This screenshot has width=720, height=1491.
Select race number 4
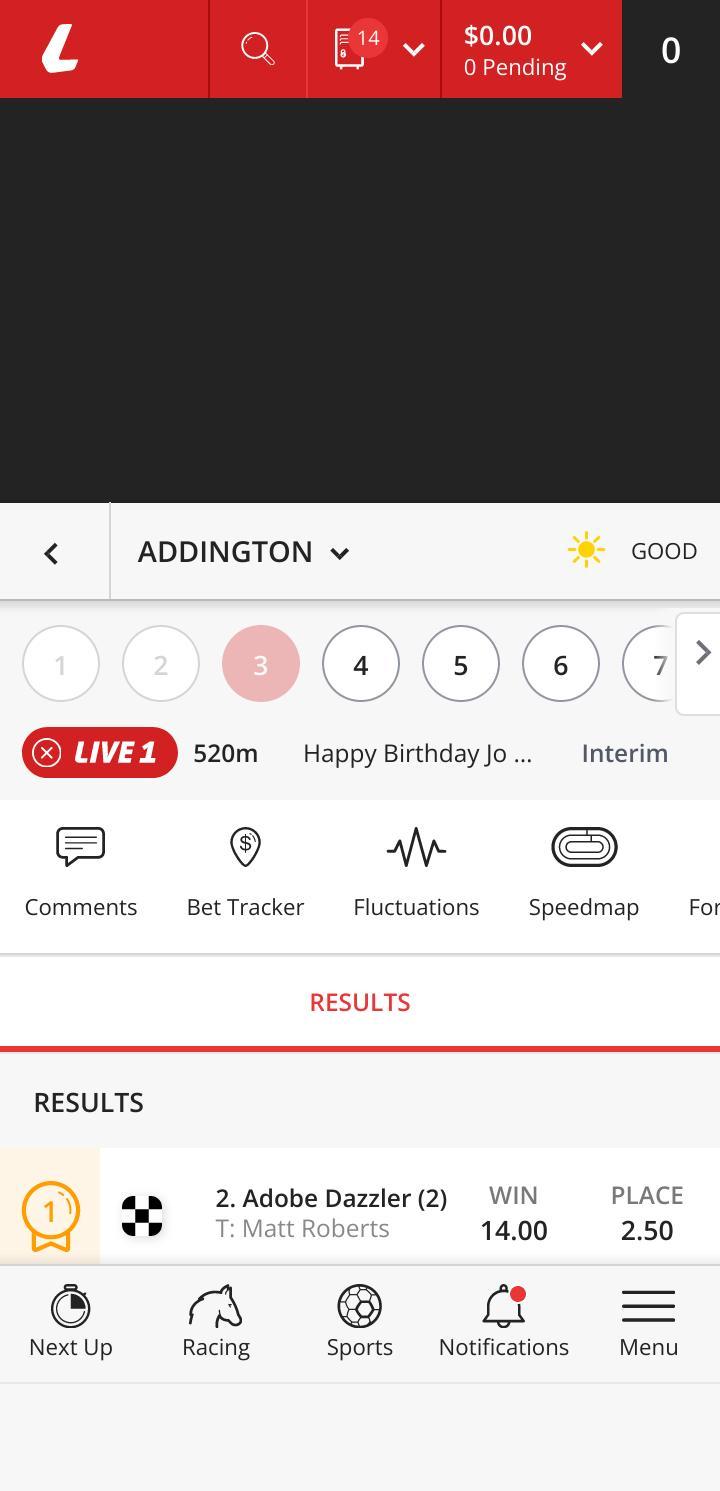click(360, 663)
